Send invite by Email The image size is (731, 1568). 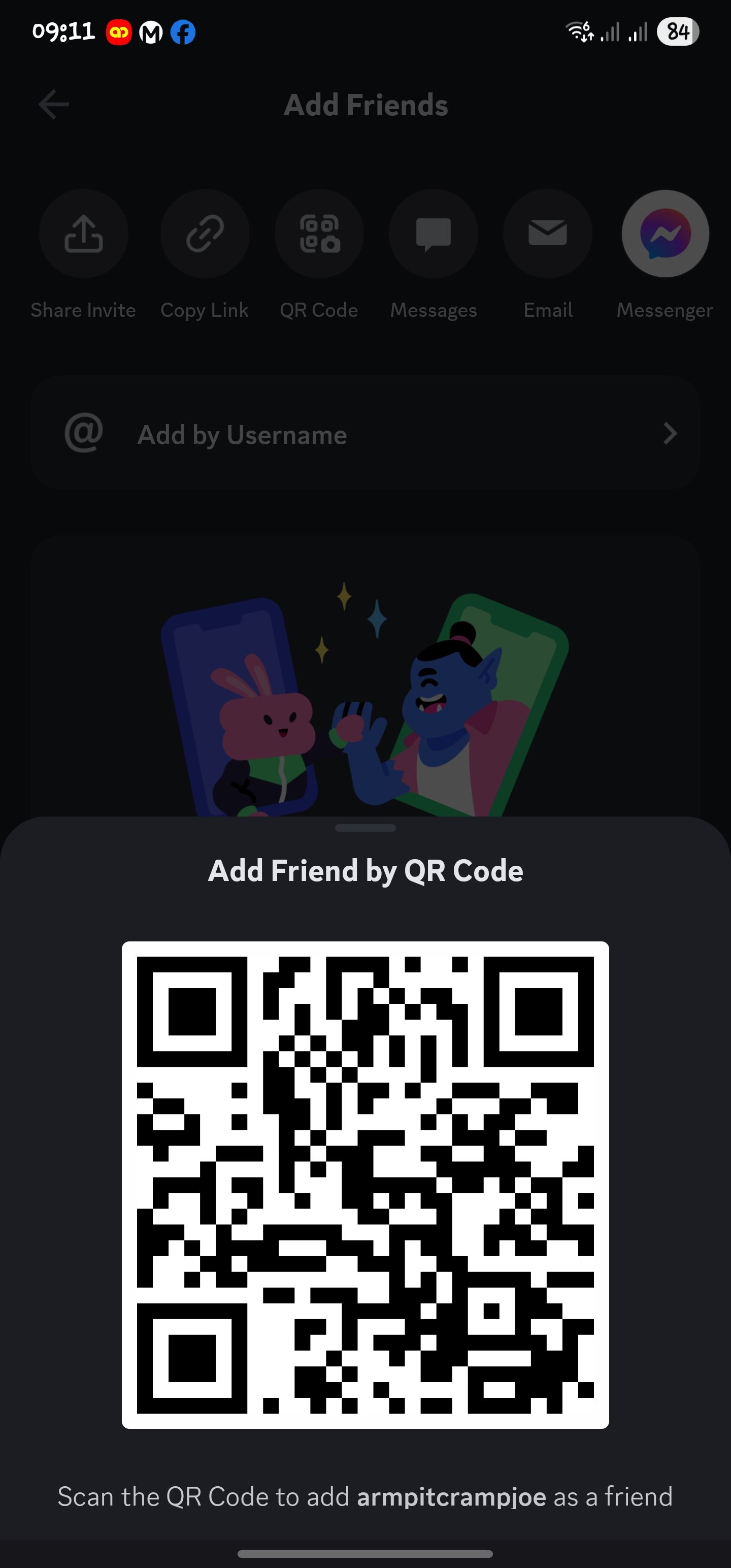pyautogui.click(x=548, y=234)
